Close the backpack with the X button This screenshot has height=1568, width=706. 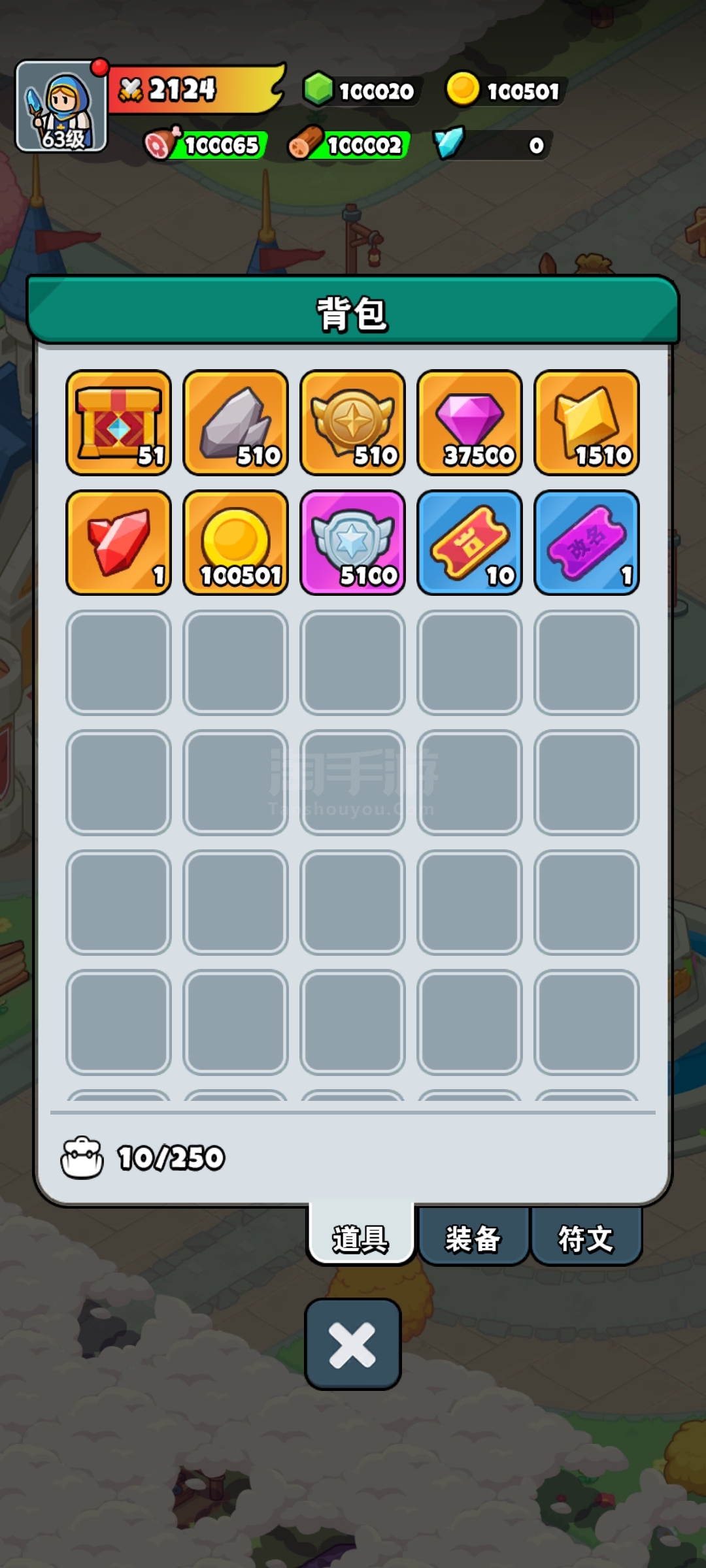tap(352, 1344)
